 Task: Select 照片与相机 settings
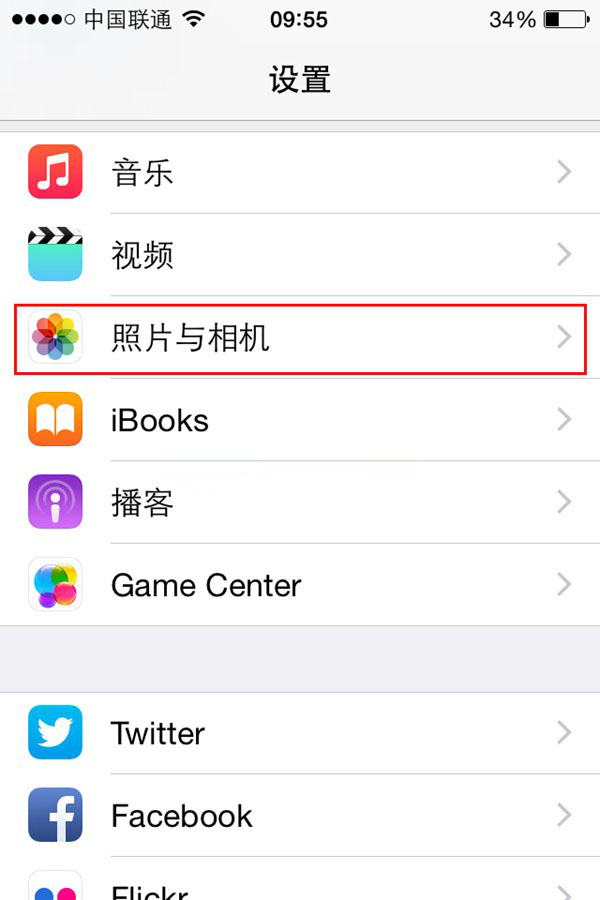click(x=300, y=337)
